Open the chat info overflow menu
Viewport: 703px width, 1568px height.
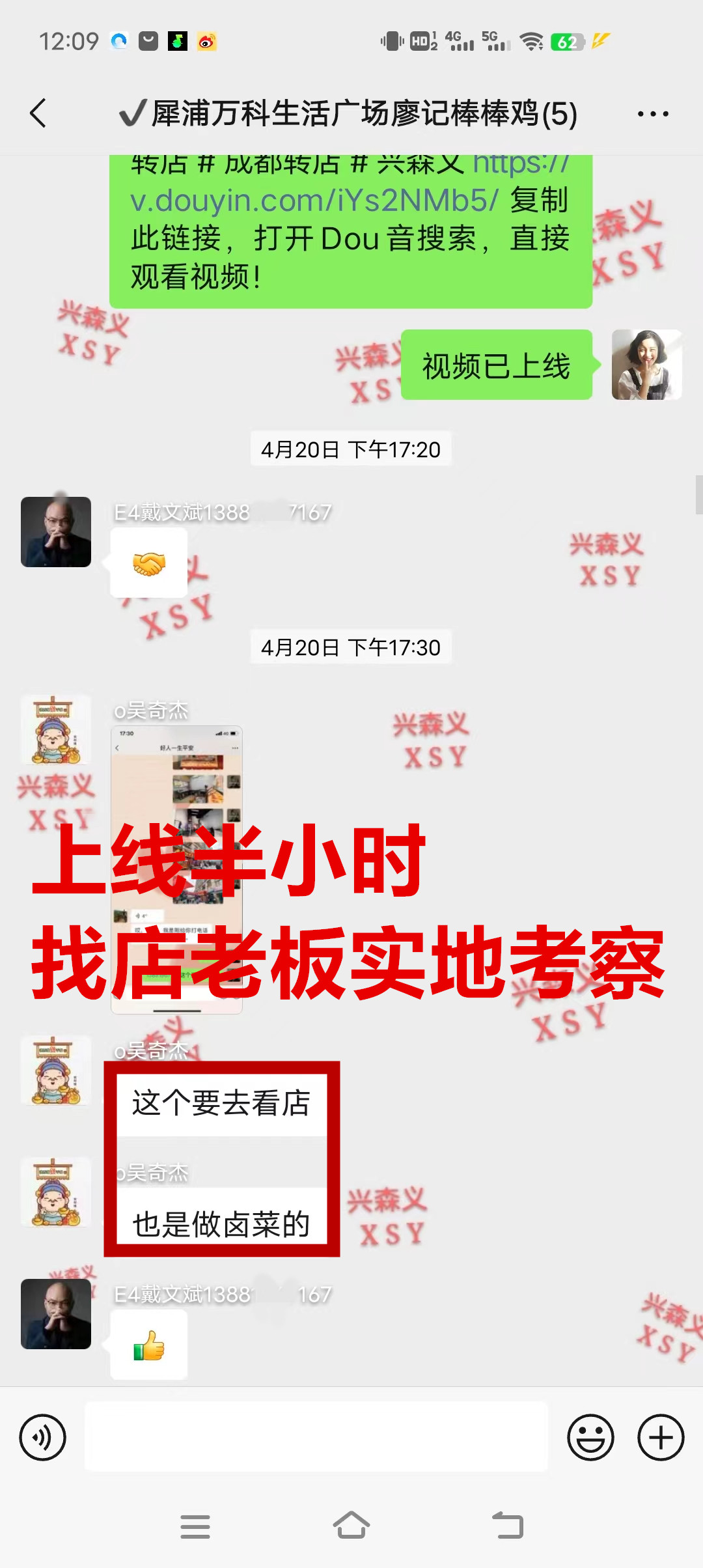[653, 114]
